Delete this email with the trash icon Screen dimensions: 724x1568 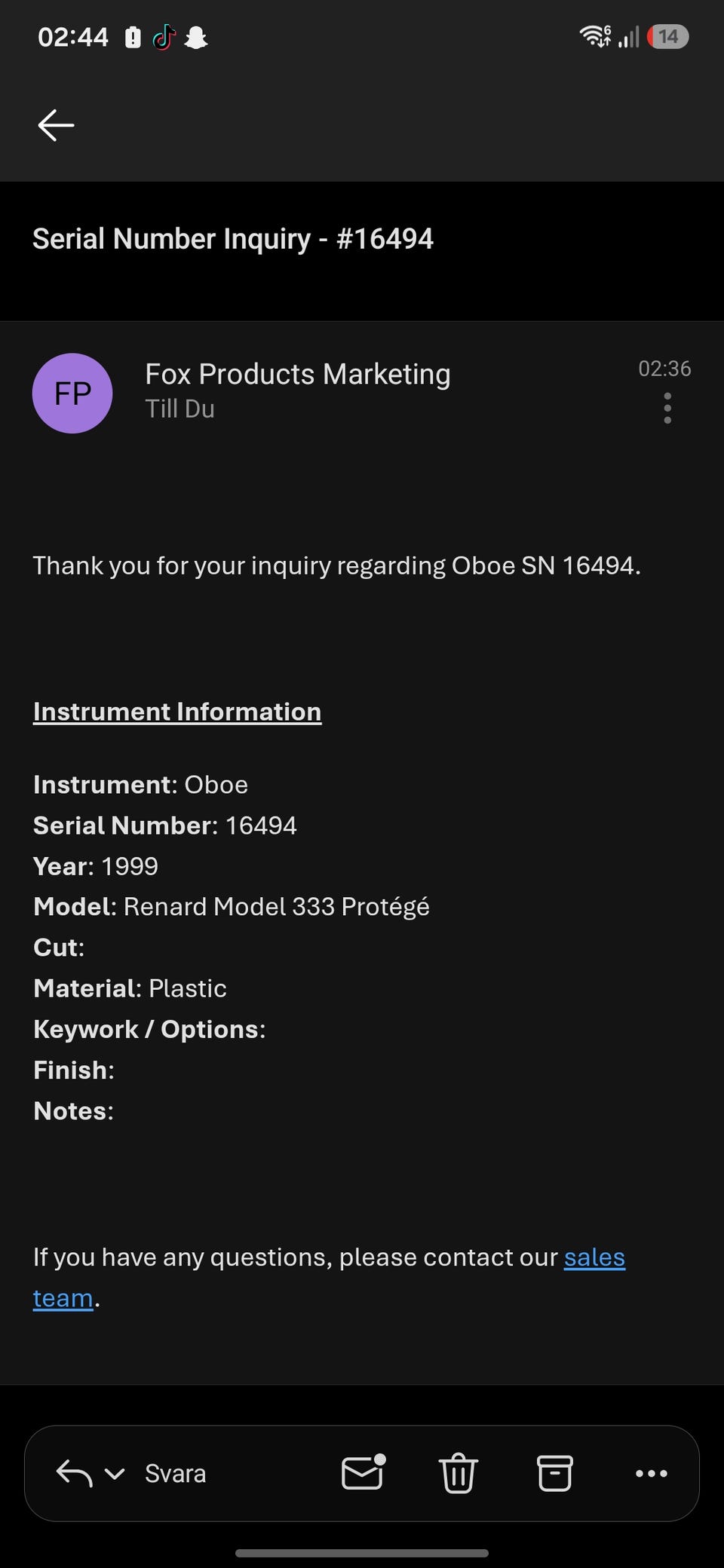tap(459, 1472)
